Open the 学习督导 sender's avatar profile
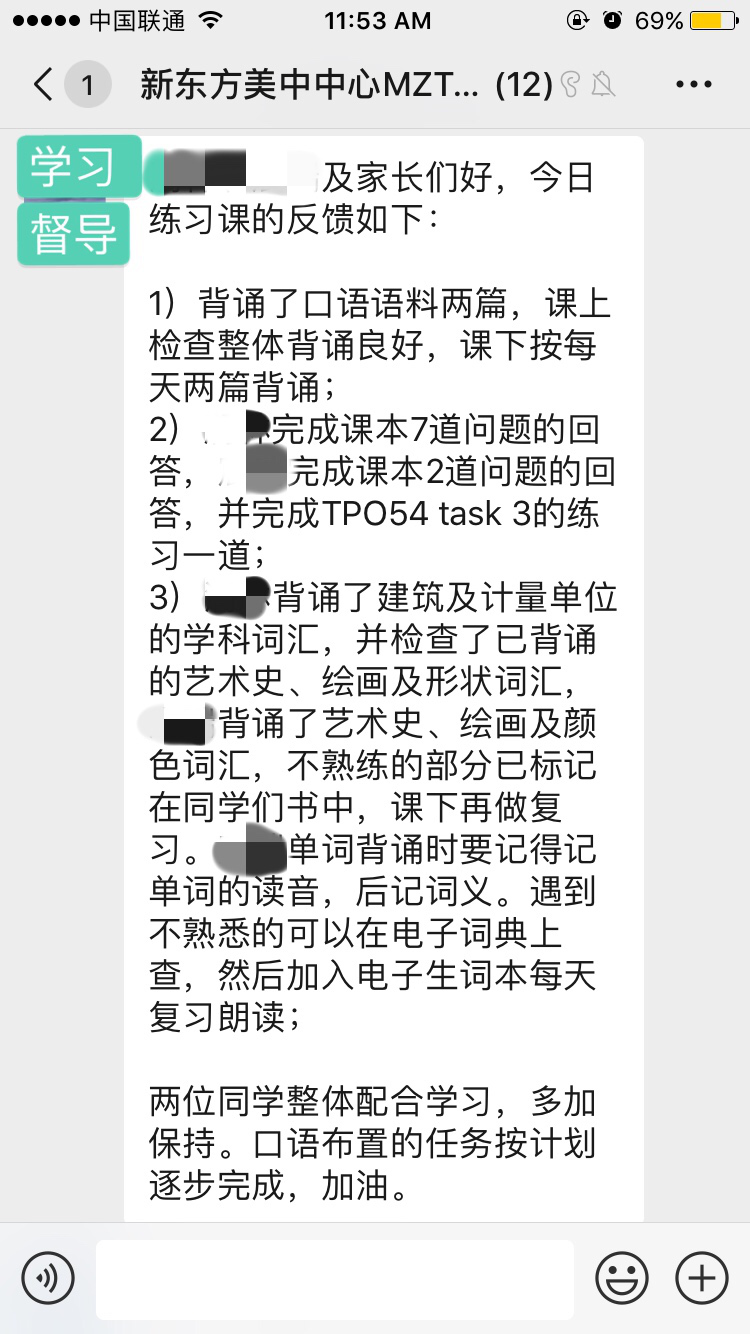This screenshot has width=750, height=1334. 74,200
